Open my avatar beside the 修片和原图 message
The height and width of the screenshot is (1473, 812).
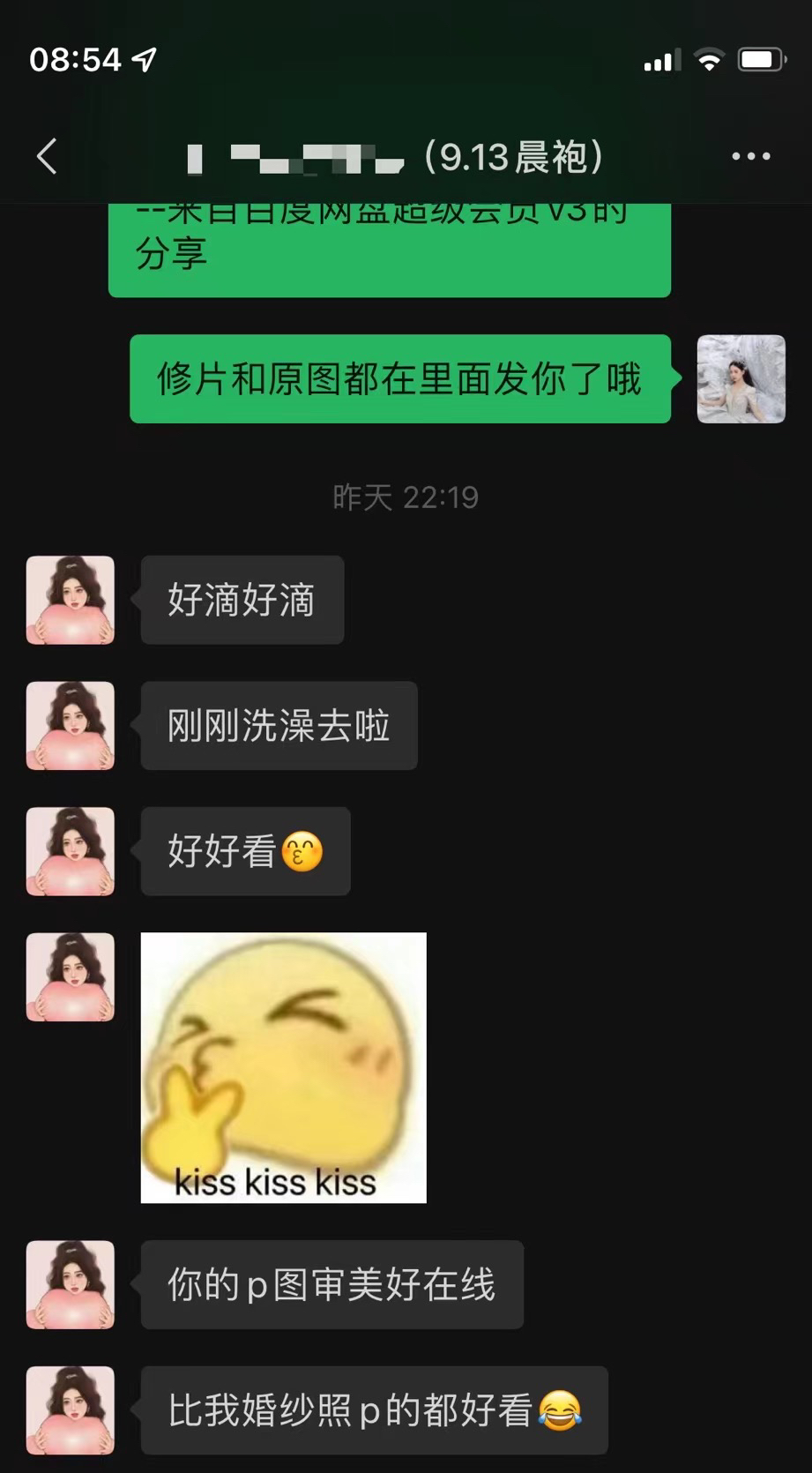(x=741, y=379)
